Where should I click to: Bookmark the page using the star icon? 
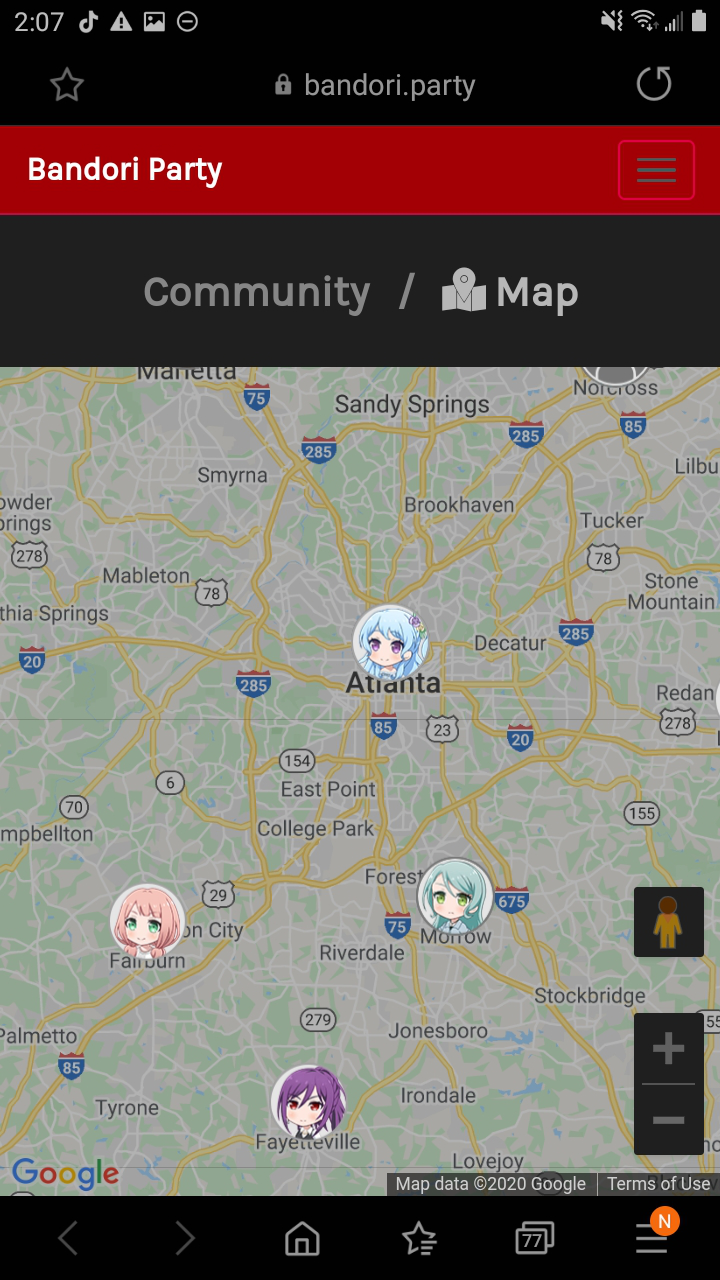click(x=66, y=84)
